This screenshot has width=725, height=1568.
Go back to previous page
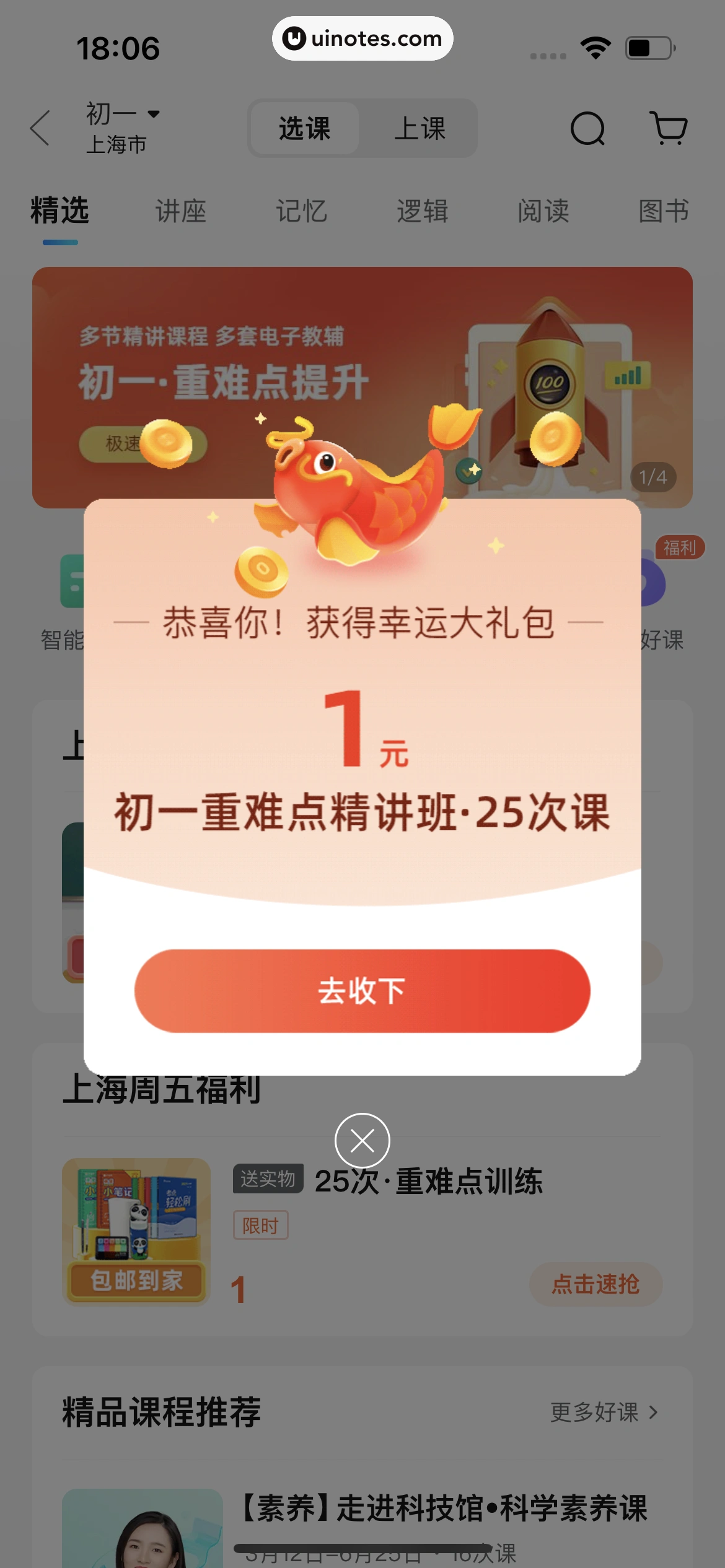(x=40, y=128)
